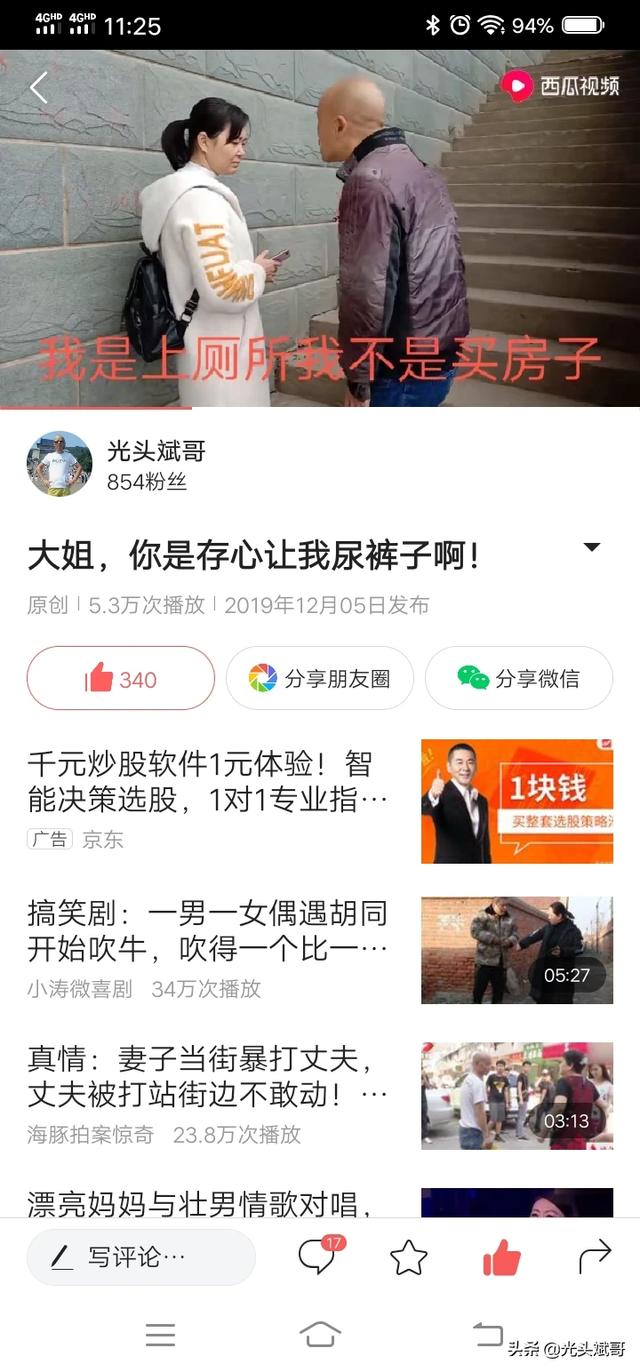Tap the 写评论 comment box
Image resolution: width=640 pixels, height=1372 pixels.
coord(140,1257)
